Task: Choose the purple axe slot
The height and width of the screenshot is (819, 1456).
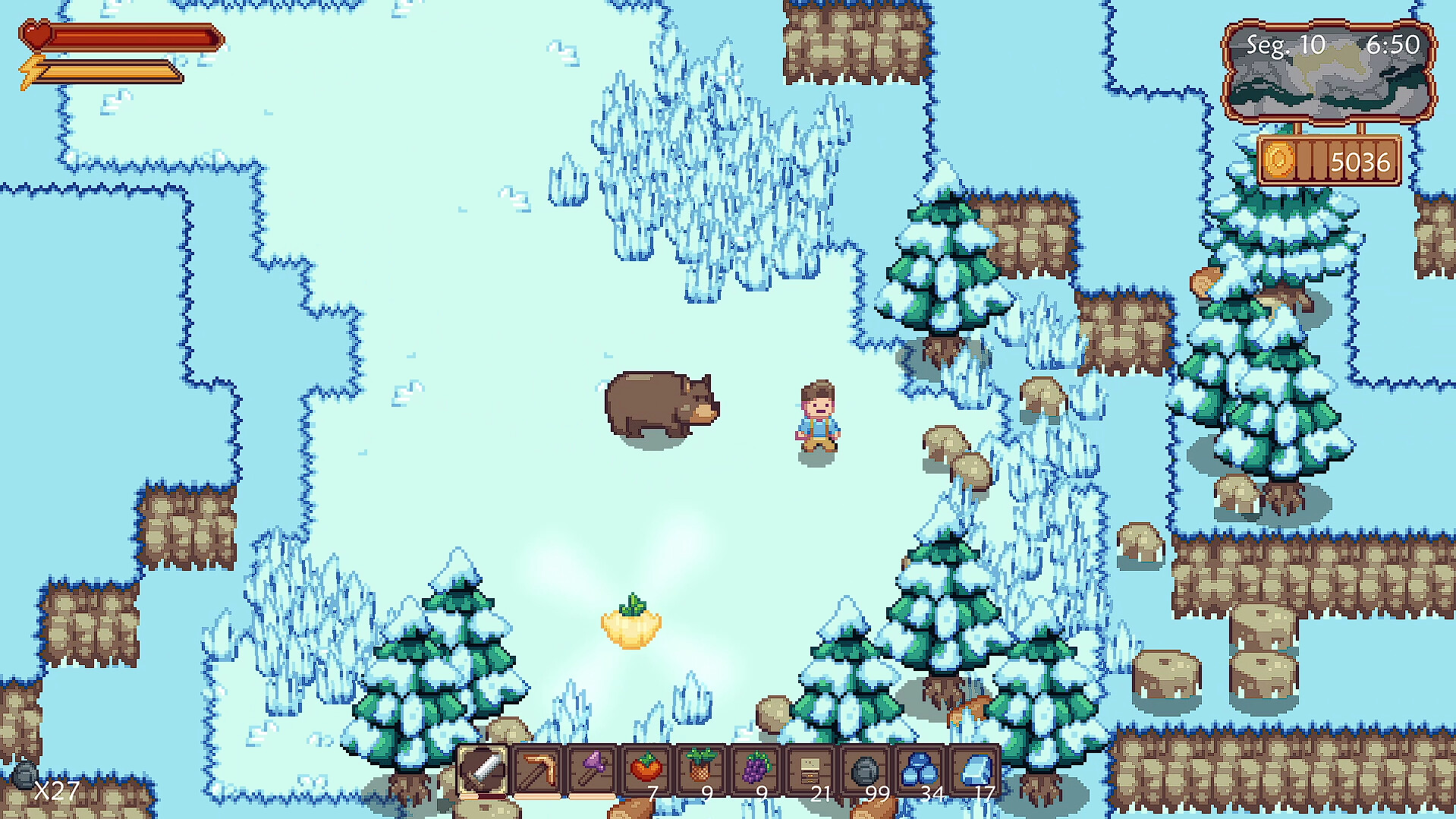Action: click(x=592, y=771)
